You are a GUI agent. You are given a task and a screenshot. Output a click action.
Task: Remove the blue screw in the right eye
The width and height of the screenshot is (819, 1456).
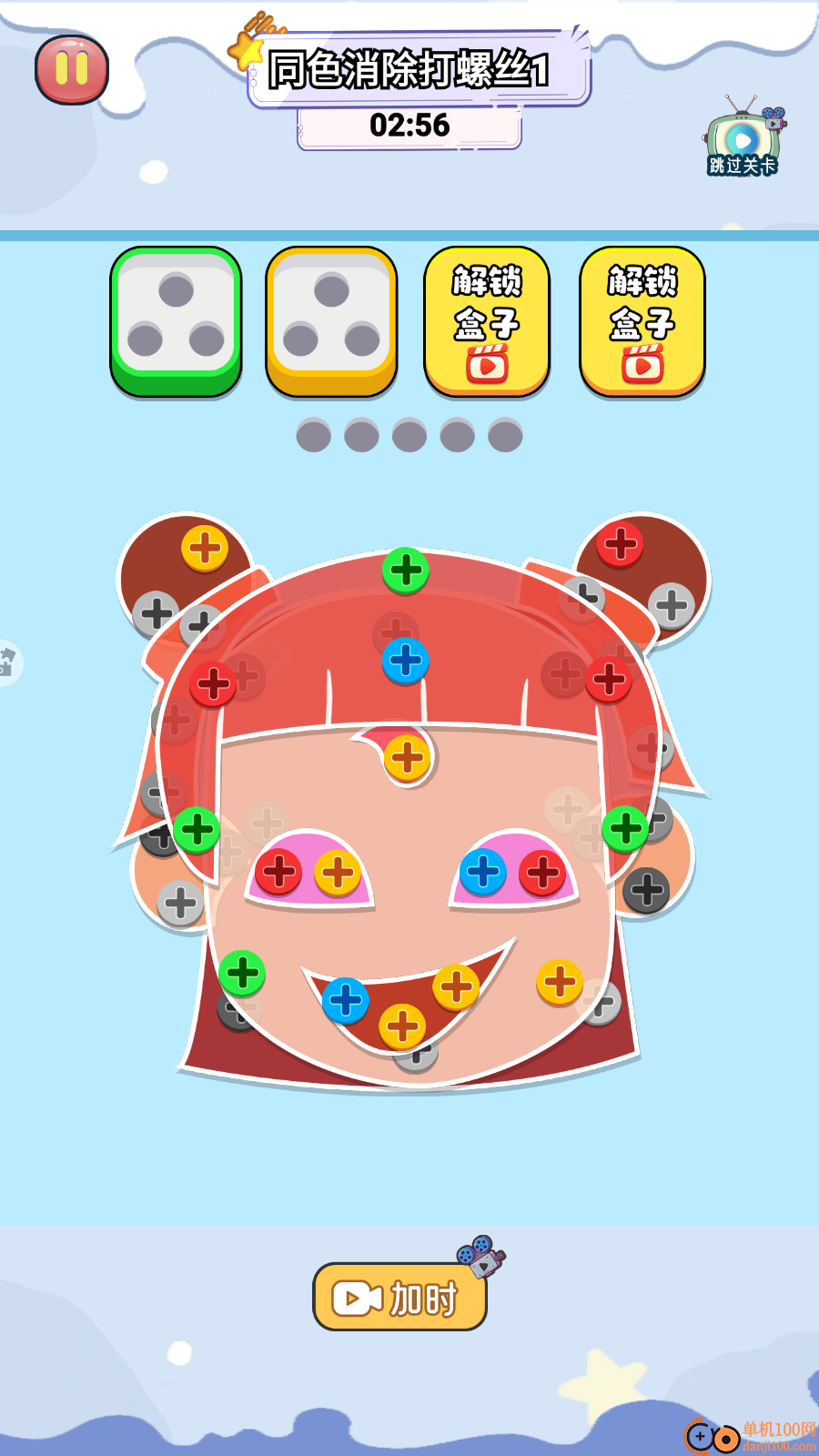click(x=483, y=872)
